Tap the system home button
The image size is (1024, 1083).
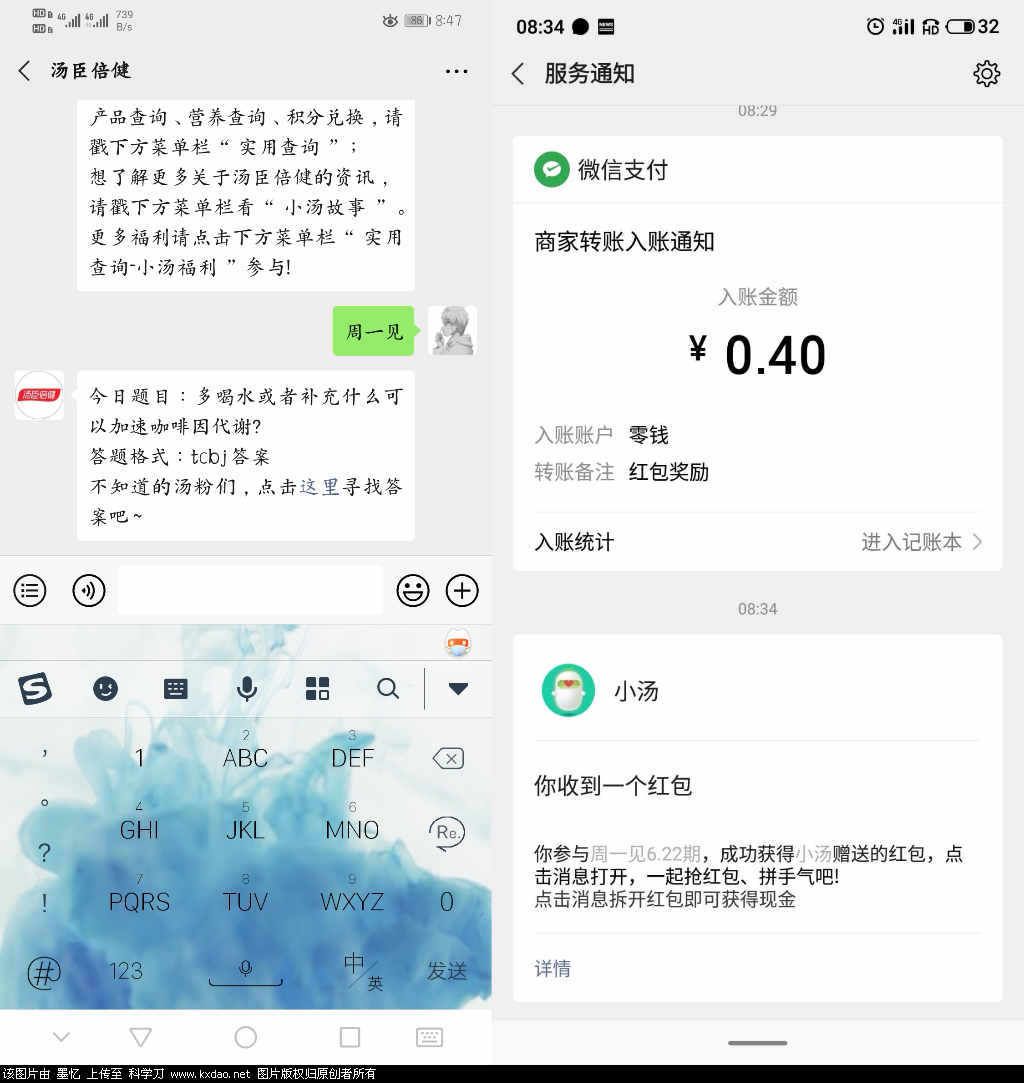click(x=245, y=1037)
